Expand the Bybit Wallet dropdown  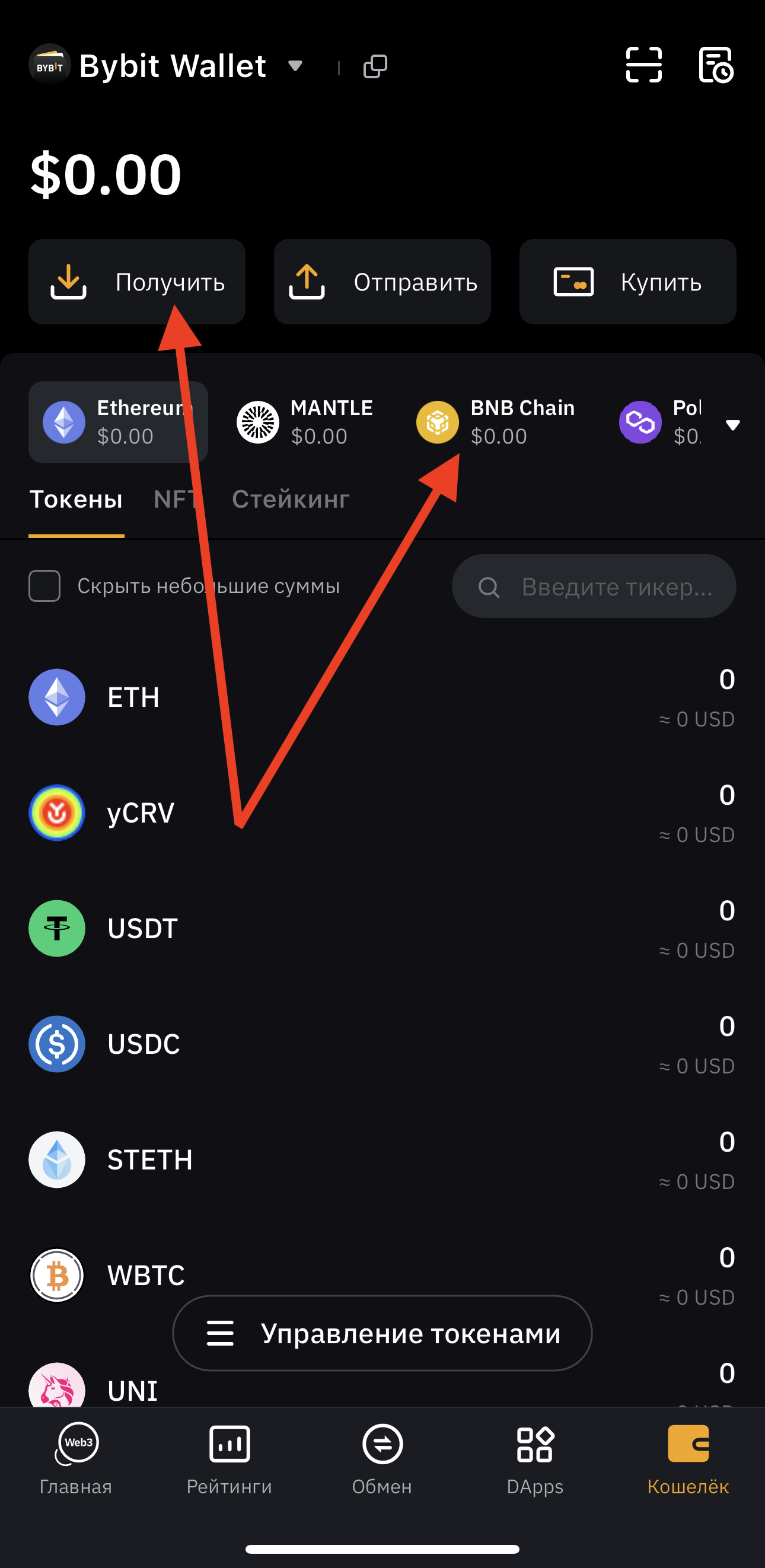pyautogui.click(x=295, y=66)
